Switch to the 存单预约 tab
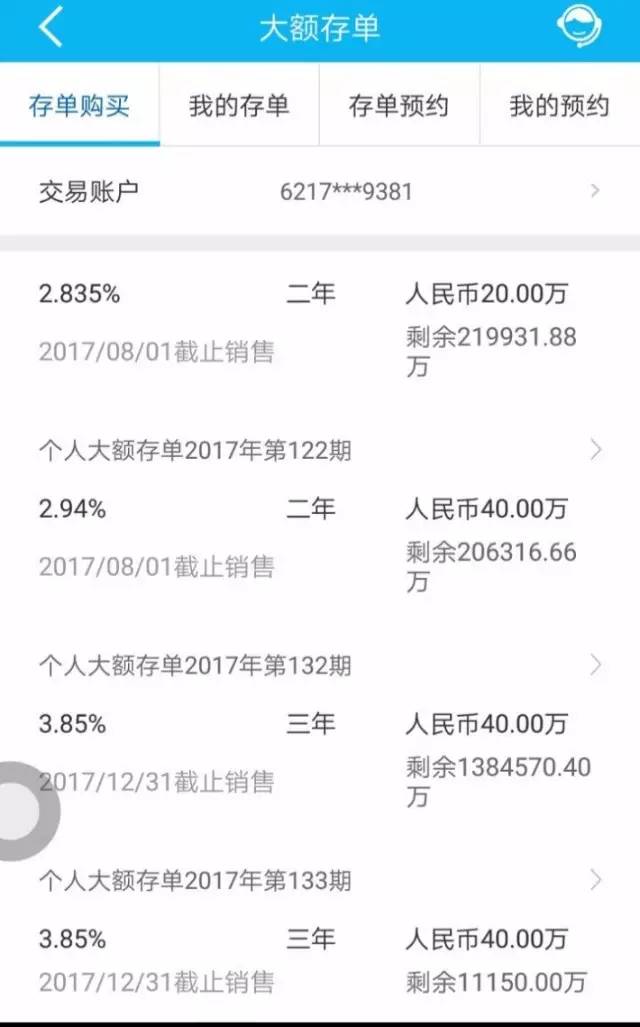The width and height of the screenshot is (640, 1027). click(399, 106)
